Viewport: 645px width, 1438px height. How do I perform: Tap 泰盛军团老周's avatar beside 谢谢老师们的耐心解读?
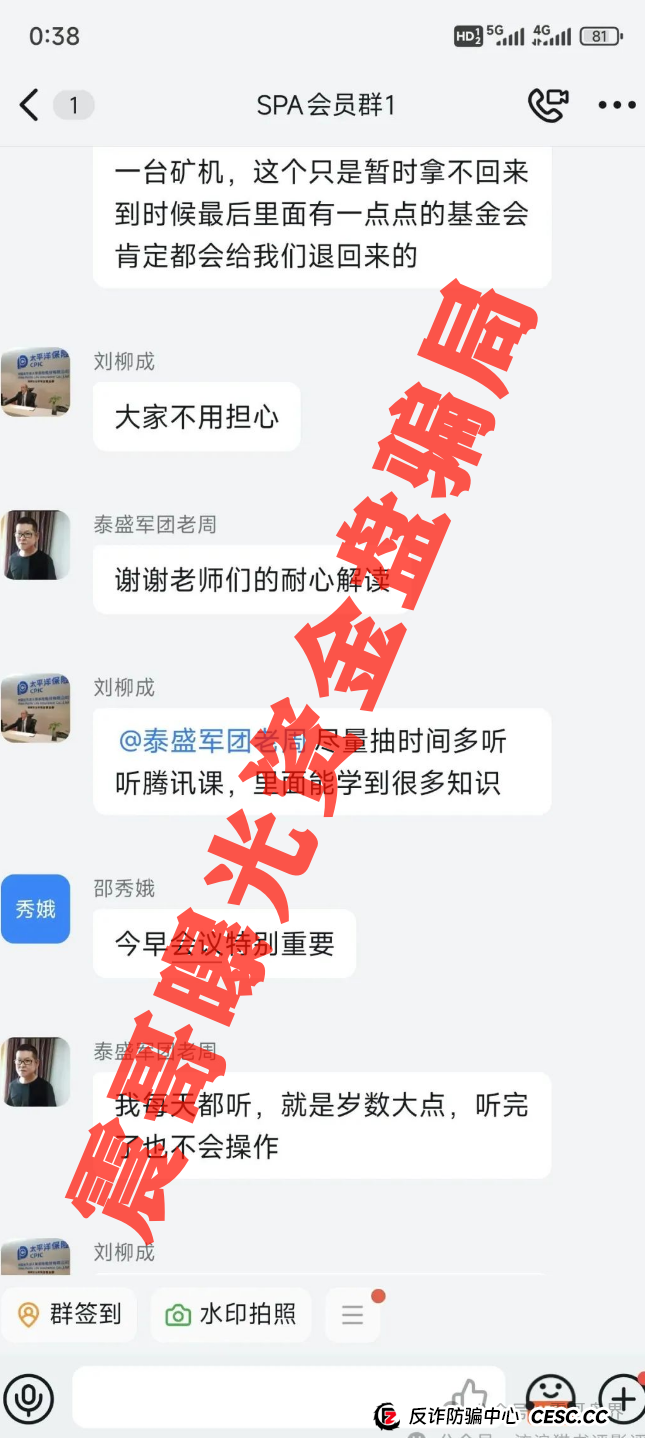click(36, 545)
